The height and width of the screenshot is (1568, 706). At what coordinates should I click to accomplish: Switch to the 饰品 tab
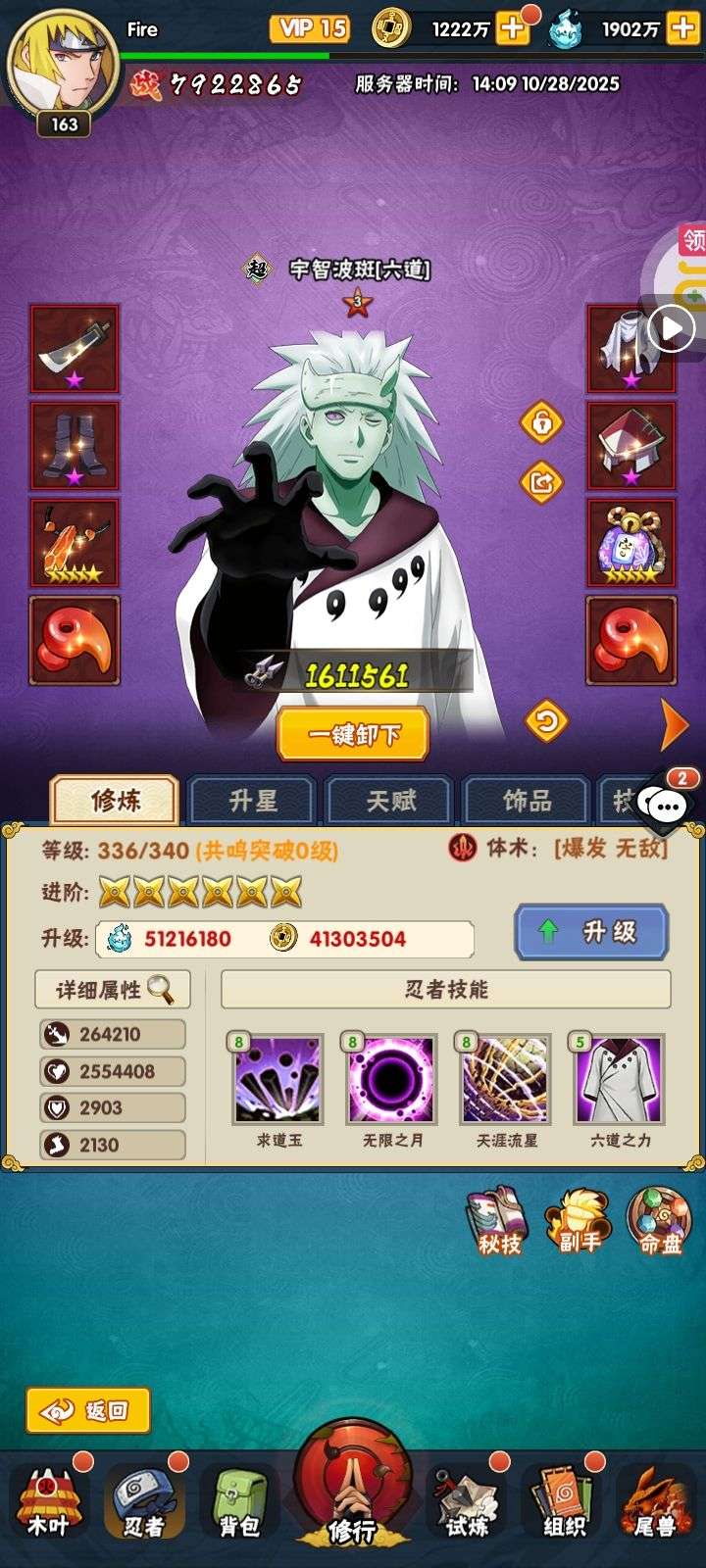(526, 801)
